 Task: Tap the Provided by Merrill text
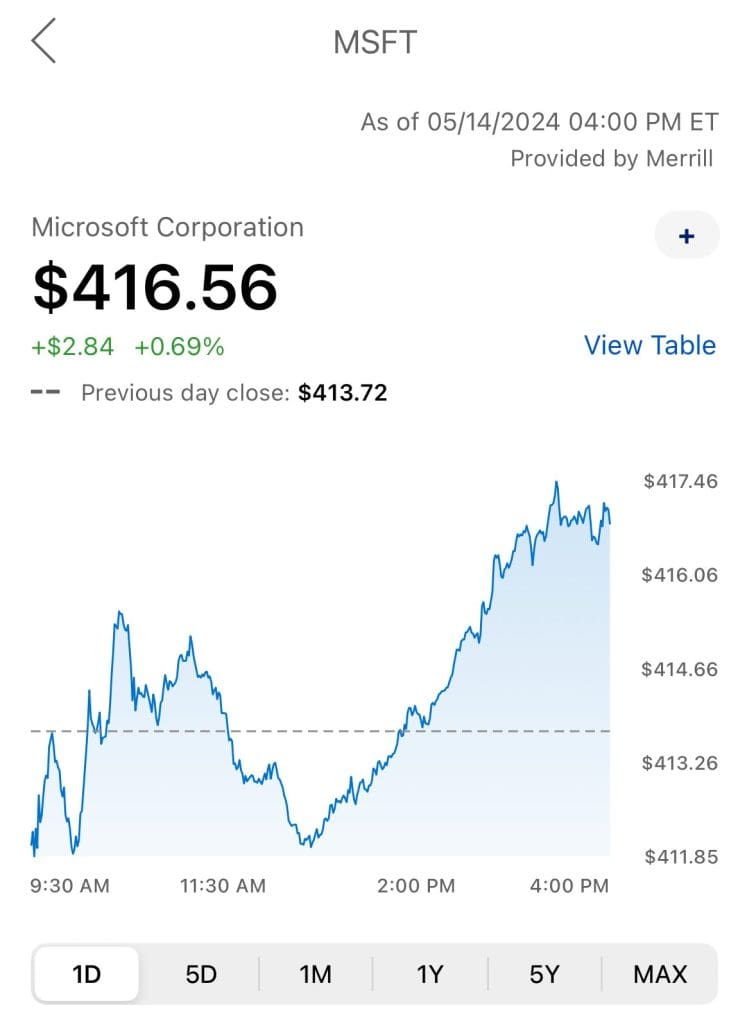[x=611, y=158]
